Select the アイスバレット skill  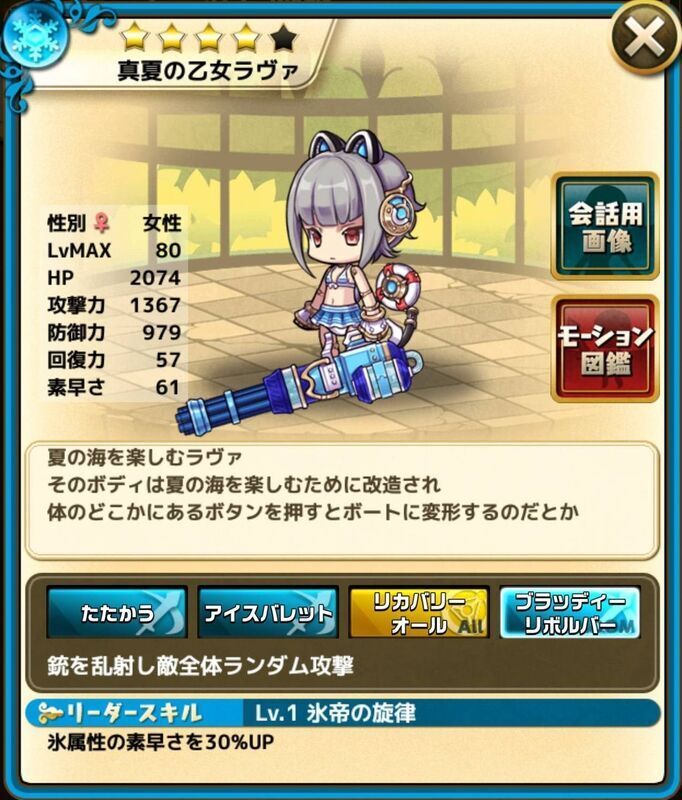pos(267,613)
